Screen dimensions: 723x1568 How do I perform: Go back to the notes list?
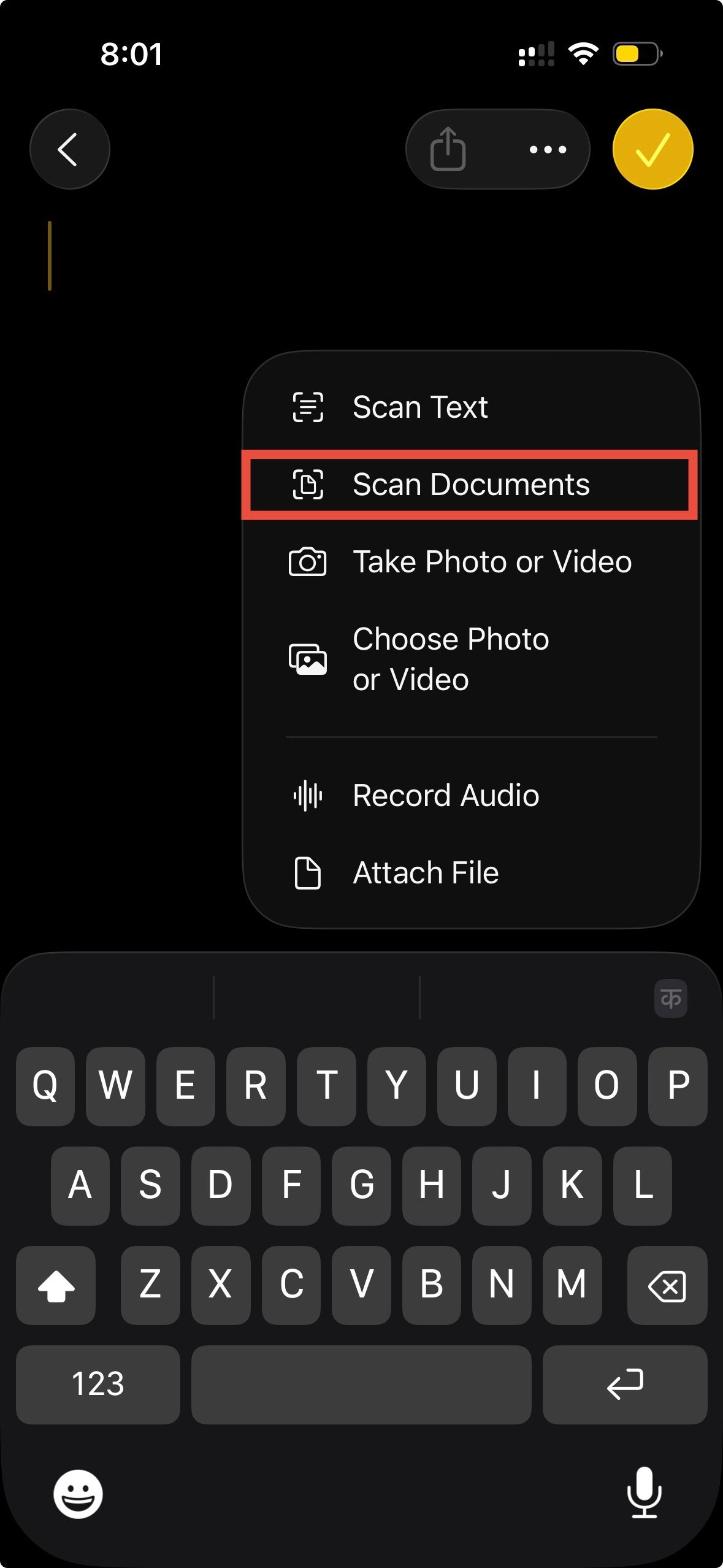coord(69,149)
